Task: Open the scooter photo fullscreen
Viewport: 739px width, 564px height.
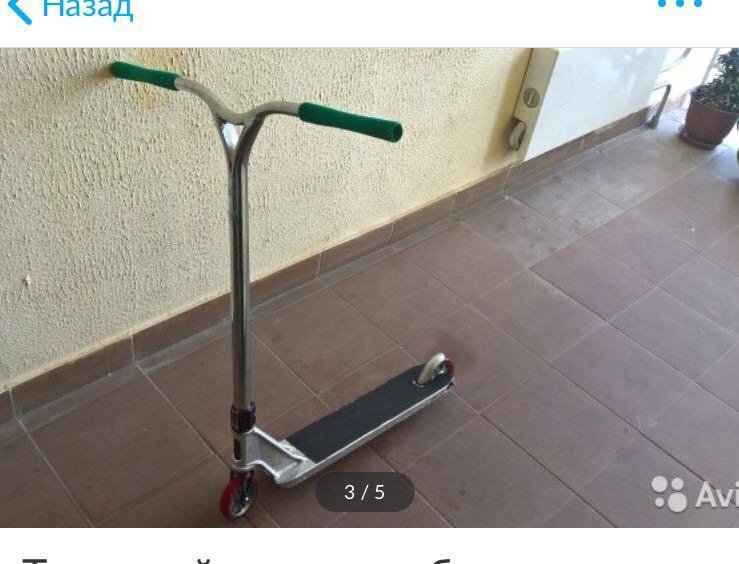Action: click(369, 287)
